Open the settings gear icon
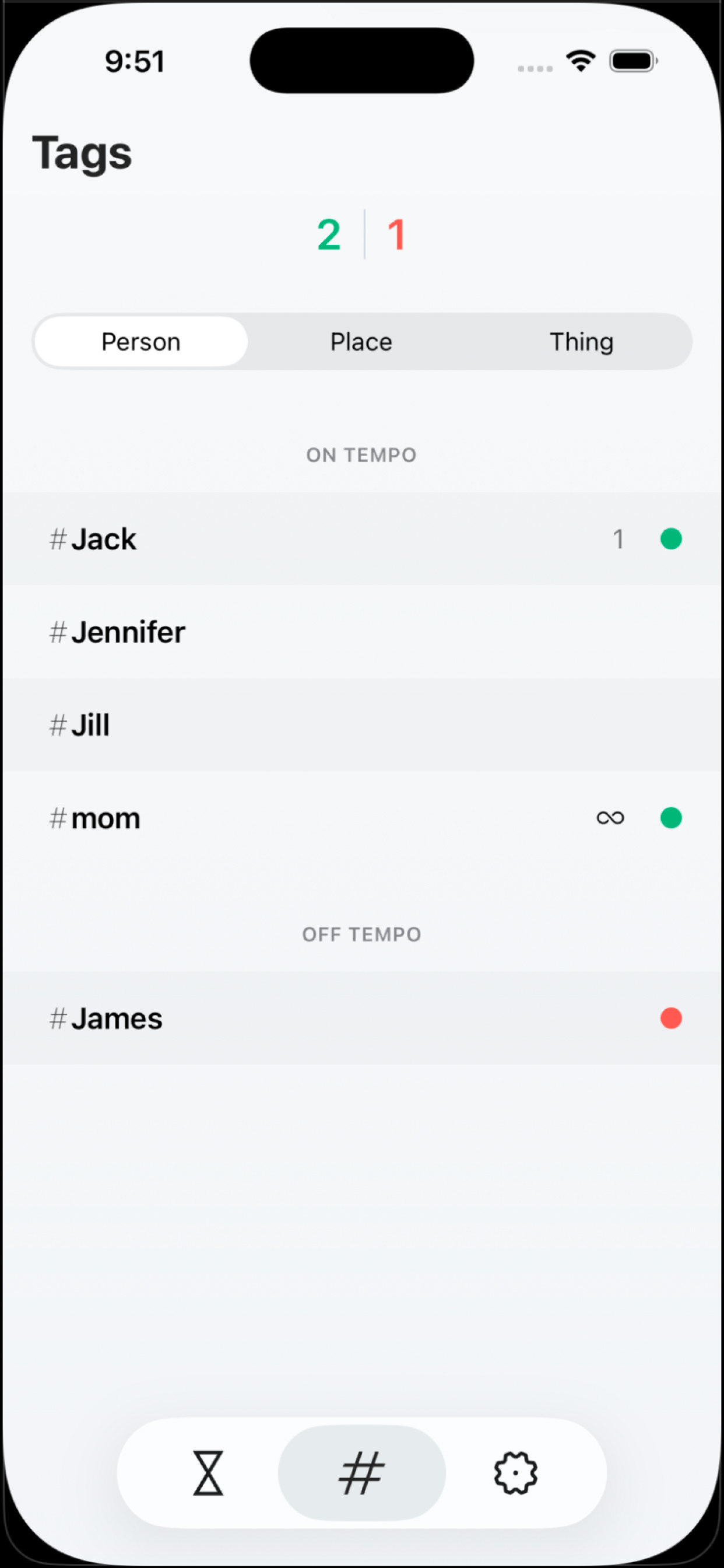Viewport: 724px width, 1568px height. [x=515, y=1473]
